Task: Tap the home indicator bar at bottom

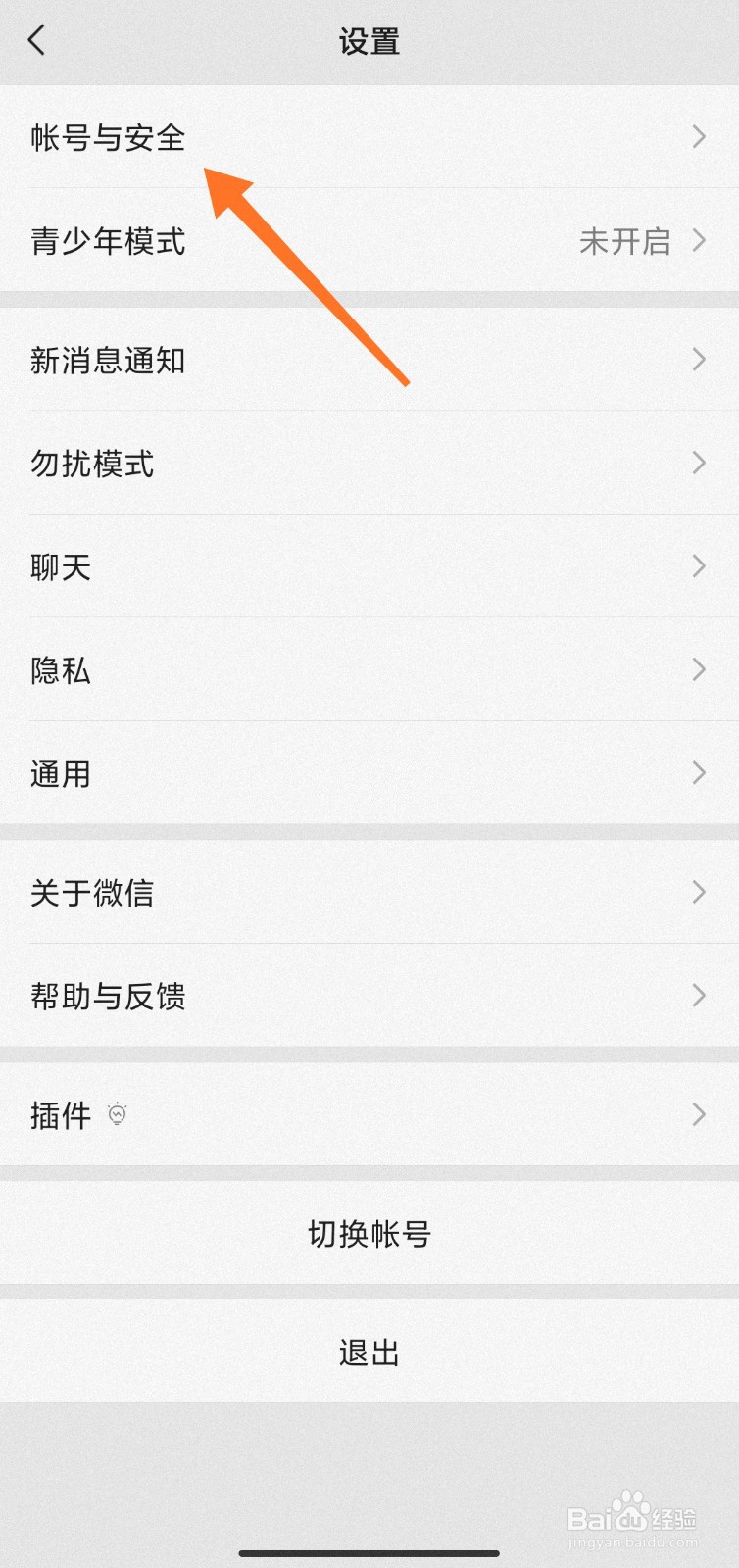Action: coord(369,1553)
